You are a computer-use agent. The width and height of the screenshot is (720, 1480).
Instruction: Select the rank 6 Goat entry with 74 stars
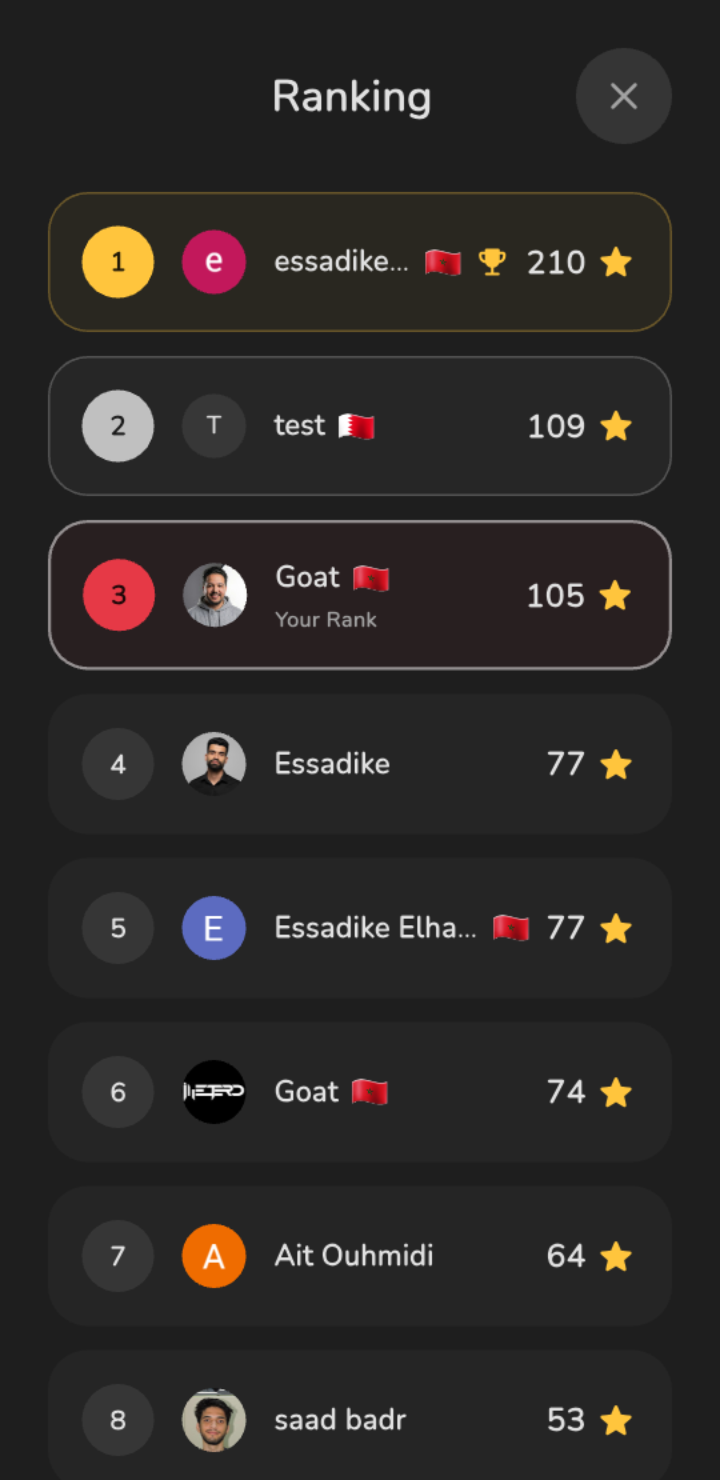pyautogui.click(x=360, y=1092)
